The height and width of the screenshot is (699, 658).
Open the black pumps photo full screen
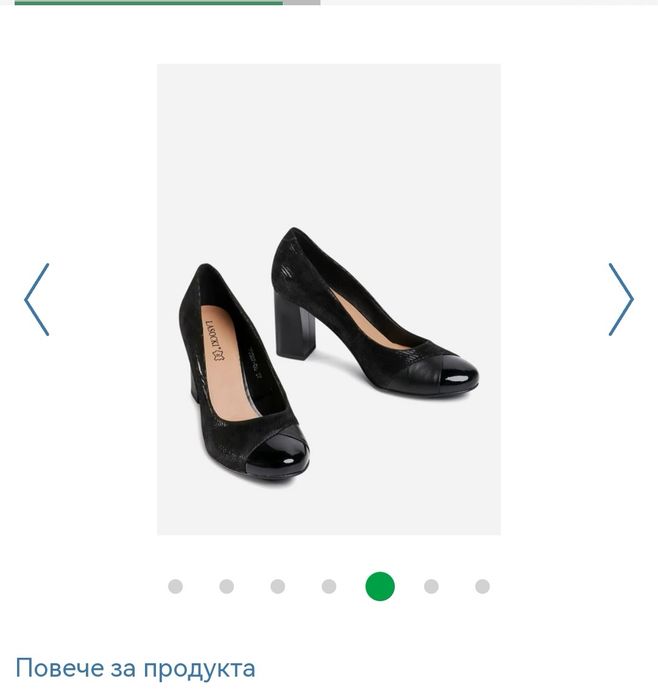pos(329,299)
